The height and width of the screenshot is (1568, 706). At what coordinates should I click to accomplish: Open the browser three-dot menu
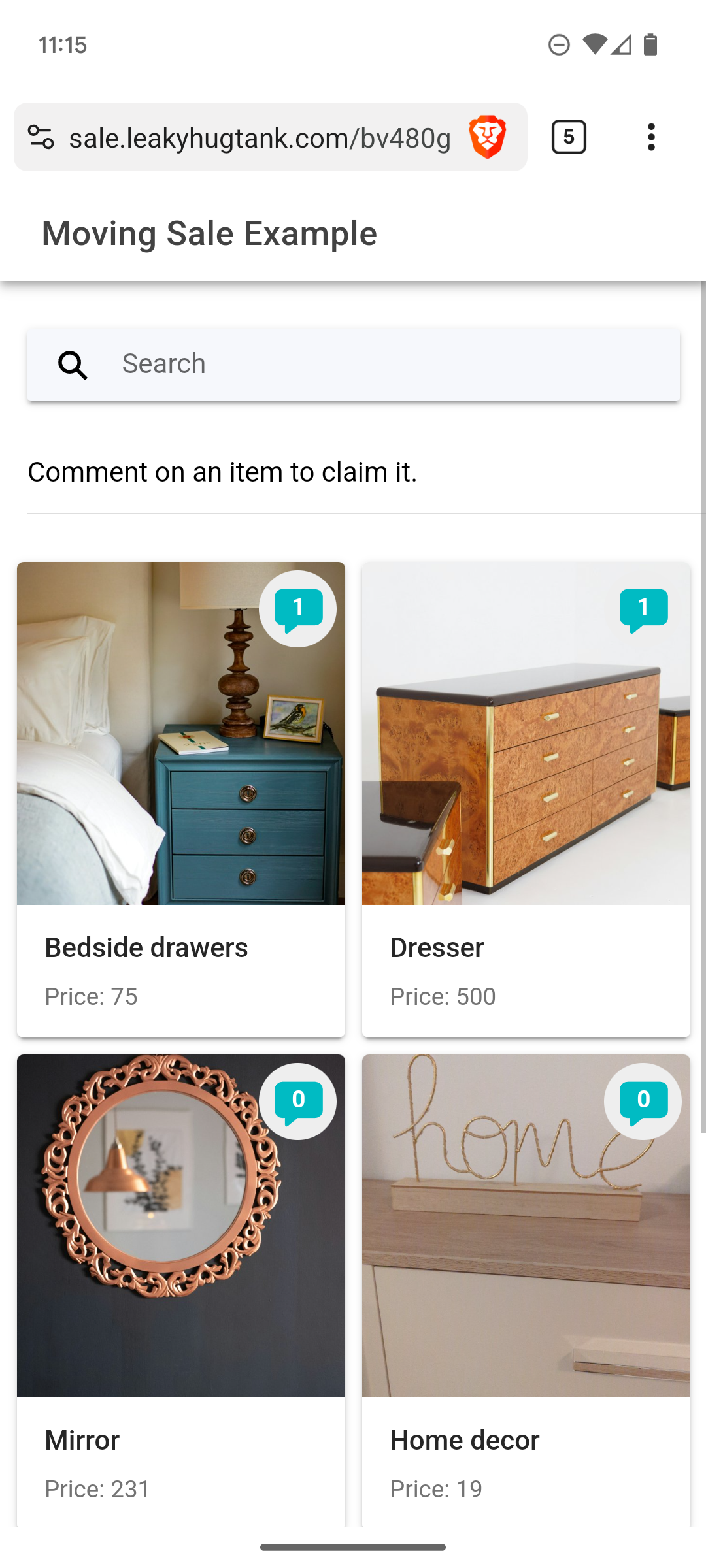pos(651,137)
